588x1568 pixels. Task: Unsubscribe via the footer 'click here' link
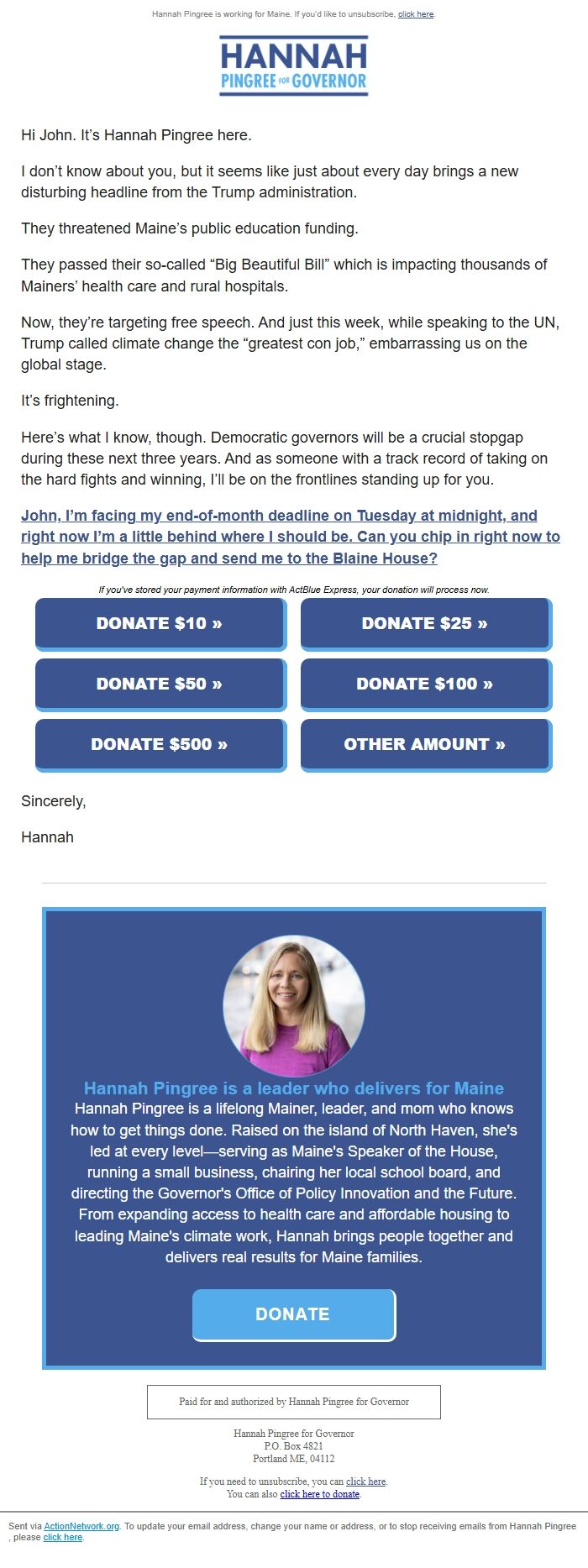[x=366, y=1481]
